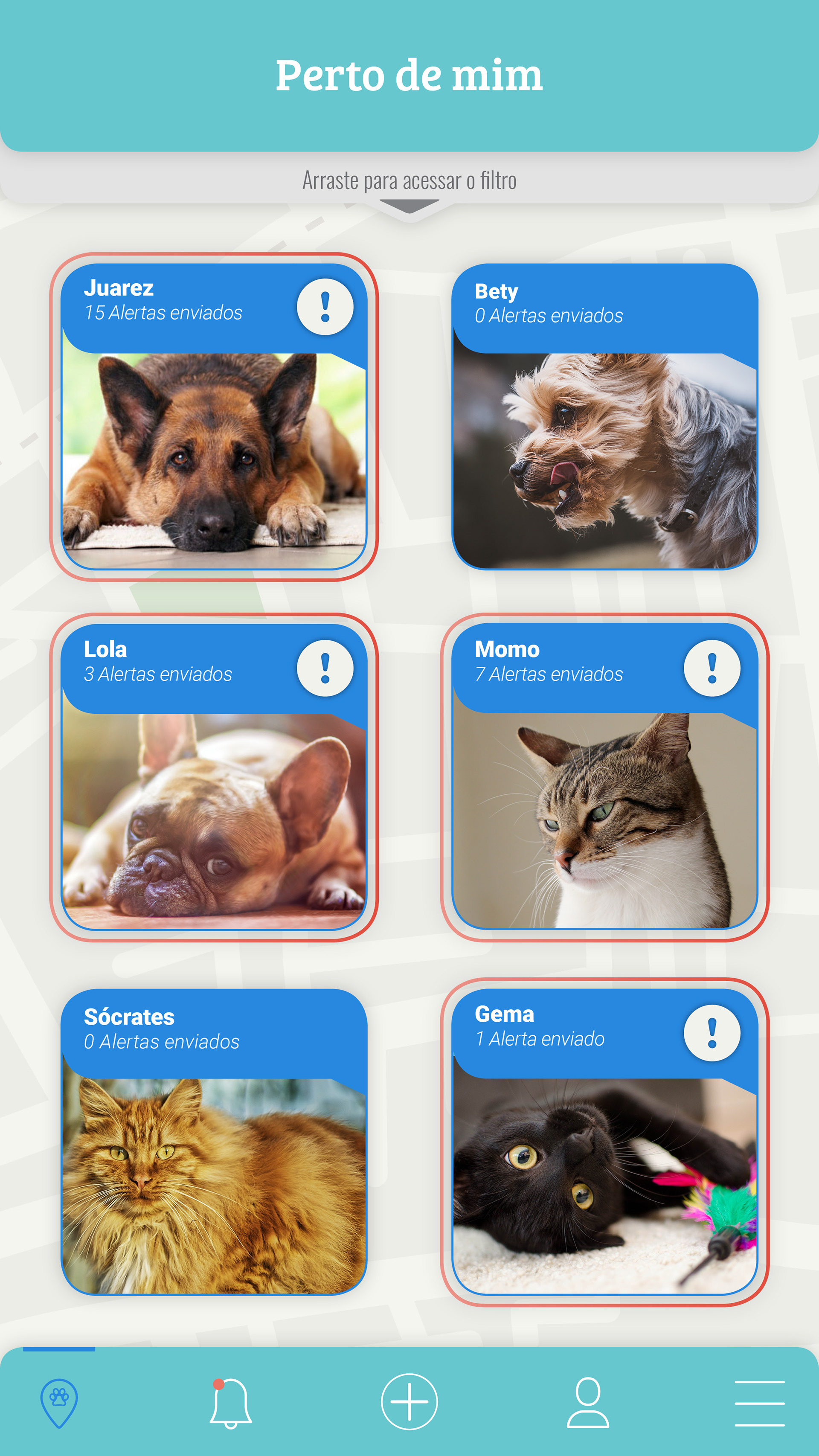Go to the profile tab
The height and width of the screenshot is (1456, 819).
588,1402
